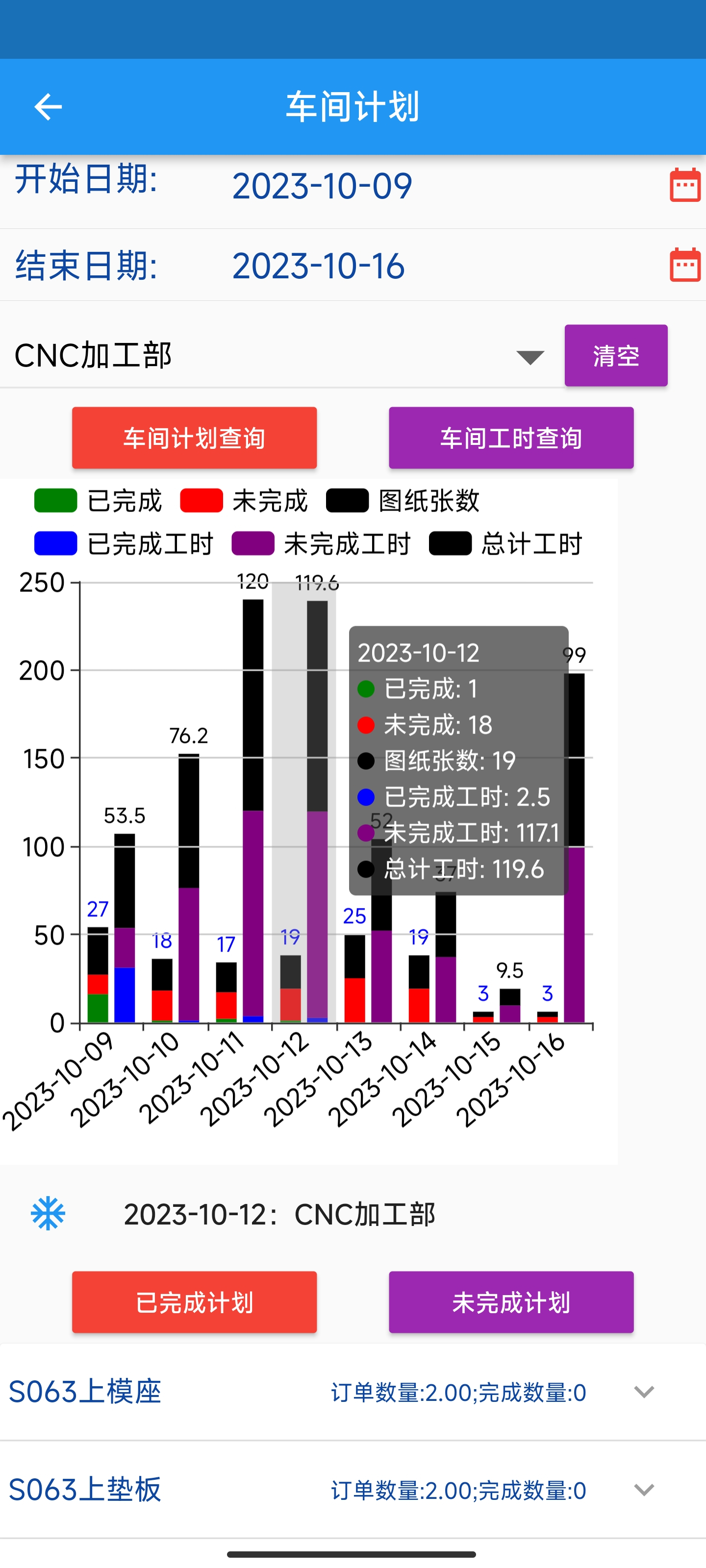This screenshot has width=706, height=1568.
Task: Tap the 清空 button
Action: [616, 355]
